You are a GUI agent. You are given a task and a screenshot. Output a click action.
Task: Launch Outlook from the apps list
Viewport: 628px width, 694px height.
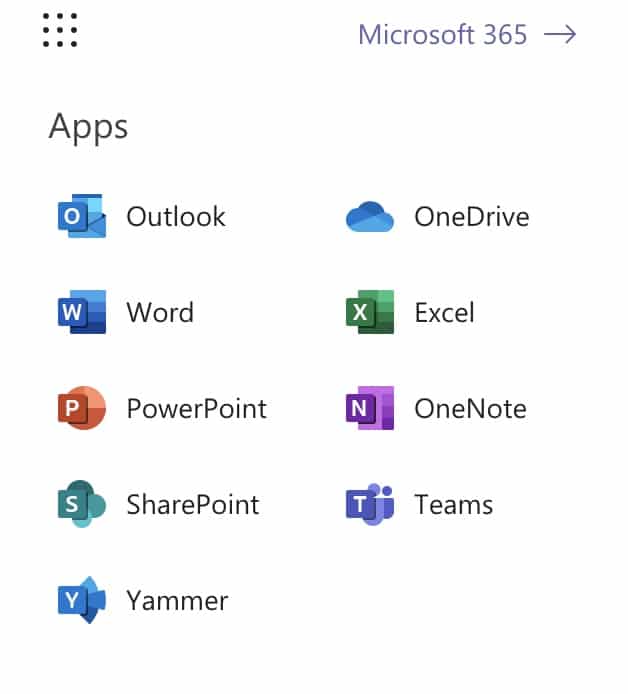coord(142,217)
